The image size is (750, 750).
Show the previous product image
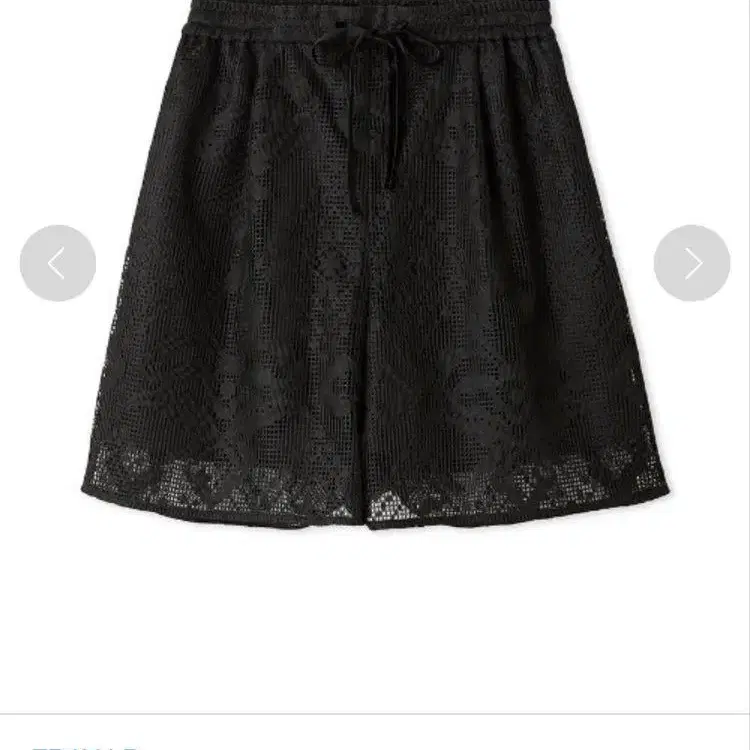pyautogui.click(x=58, y=263)
